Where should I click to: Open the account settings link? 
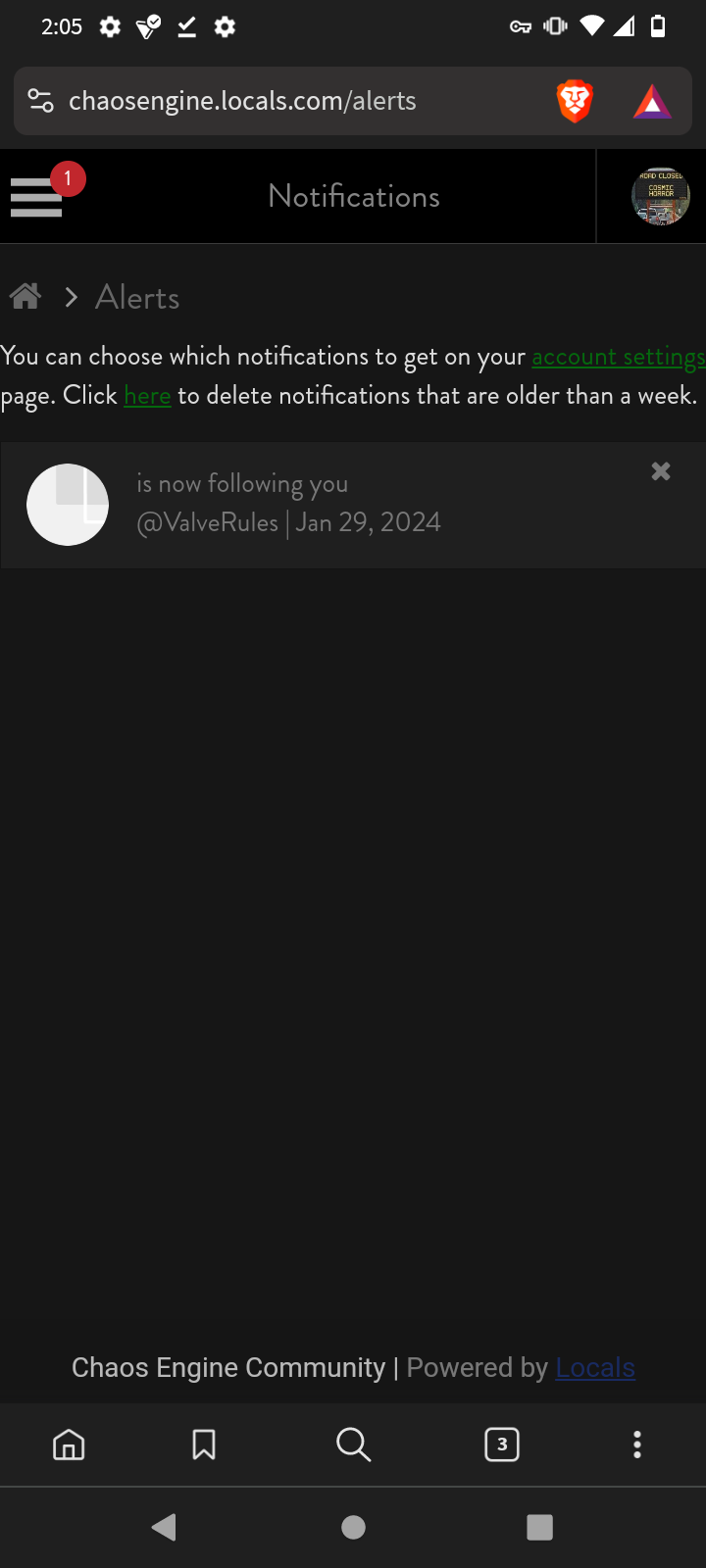click(x=619, y=357)
